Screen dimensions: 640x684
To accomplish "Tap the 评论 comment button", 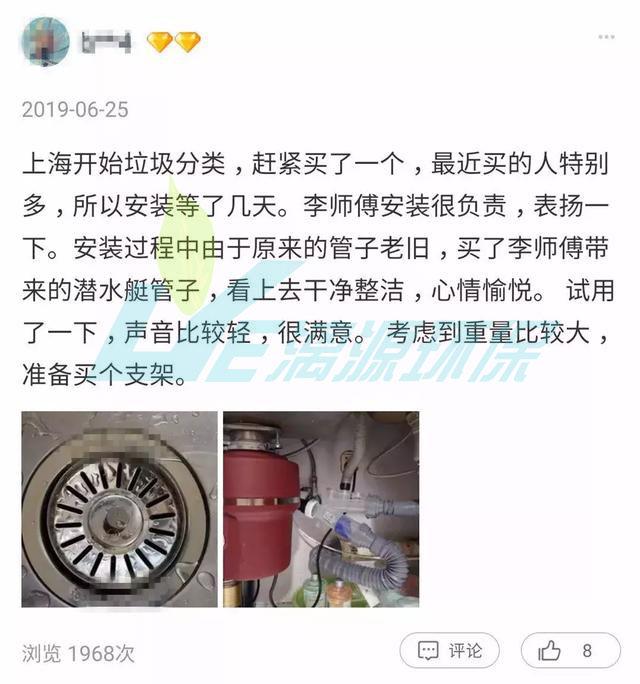I will click(x=449, y=651).
